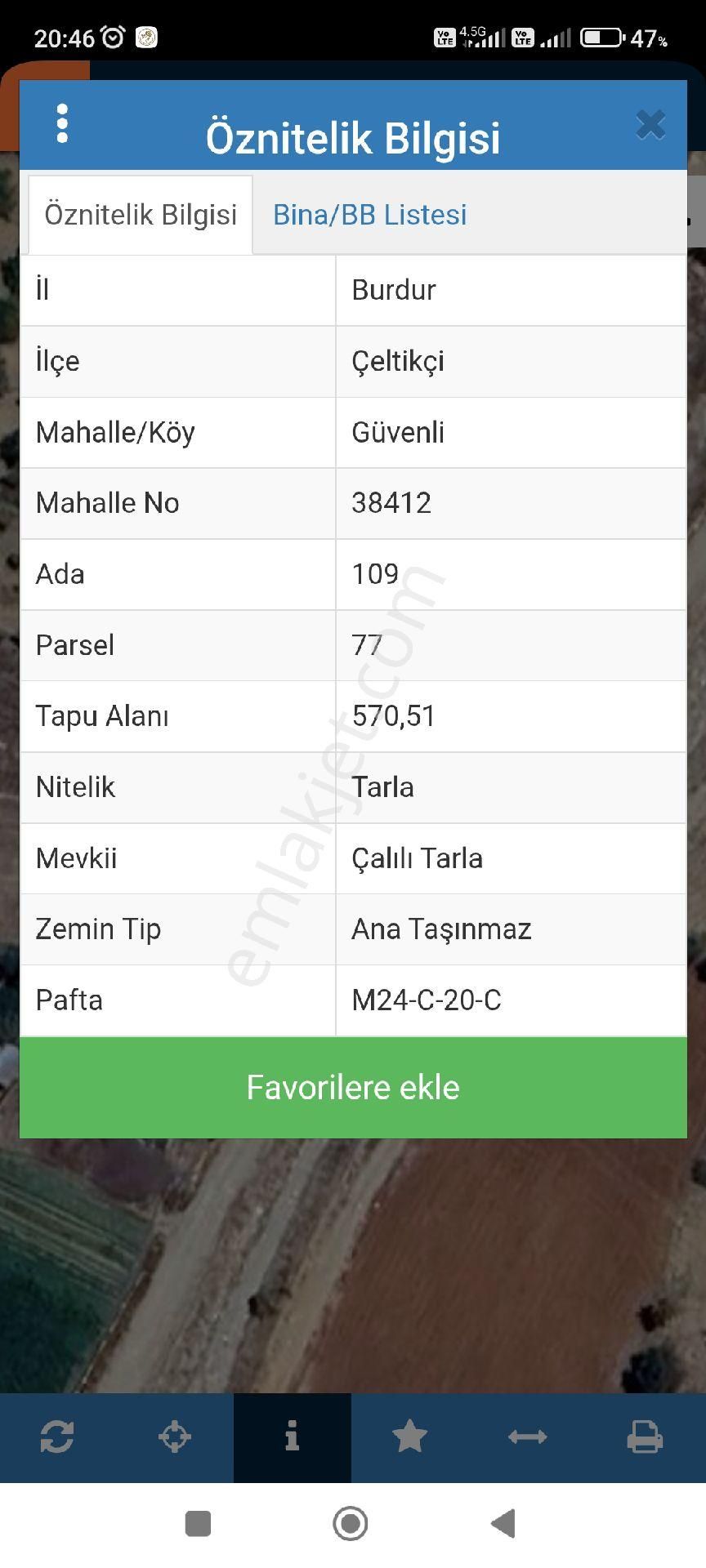Open the three-dot menu in the header
The height and width of the screenshot is (1568, 706).
pos(62,124)
